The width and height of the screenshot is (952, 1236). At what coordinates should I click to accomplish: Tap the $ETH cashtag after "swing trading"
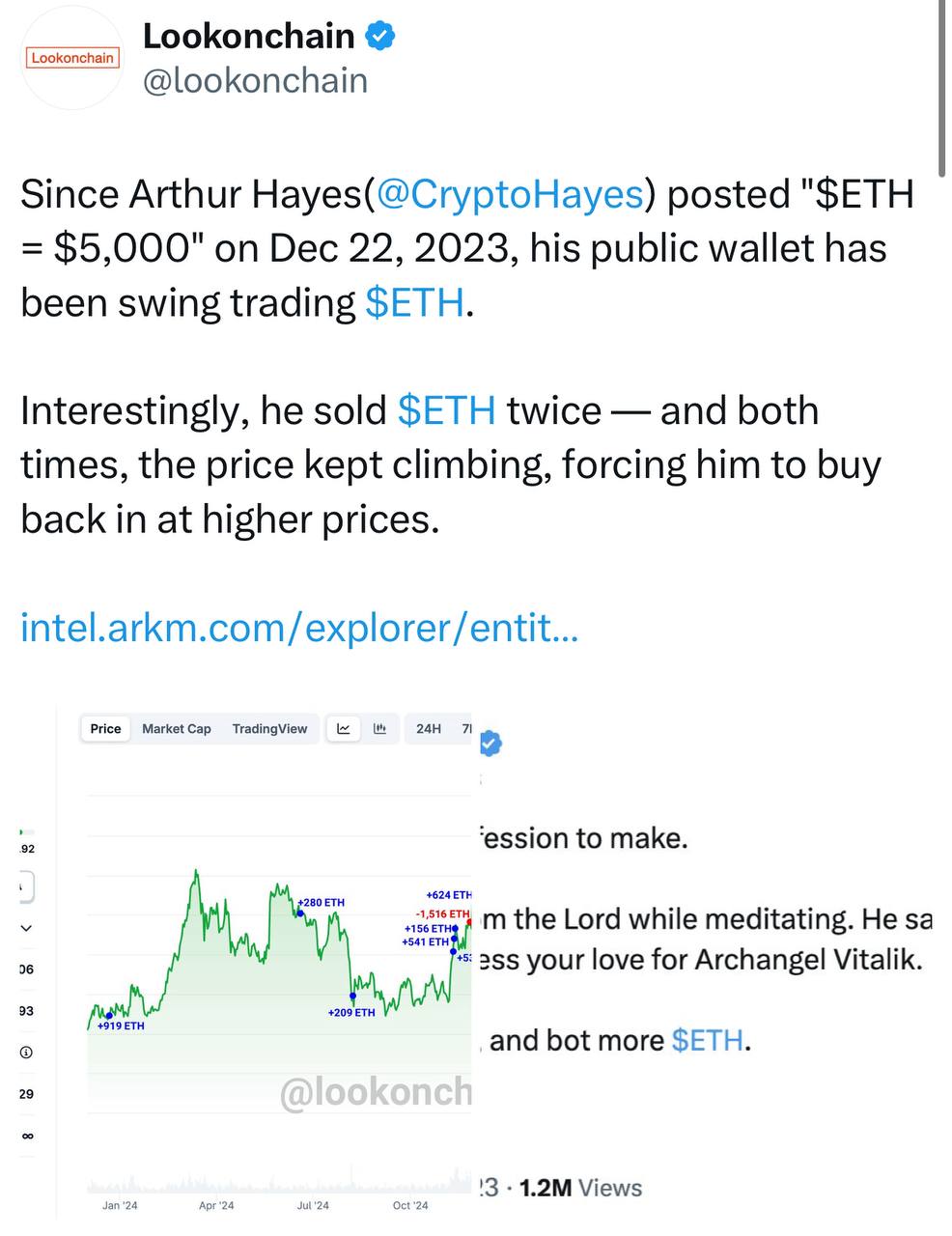(415, 302)
